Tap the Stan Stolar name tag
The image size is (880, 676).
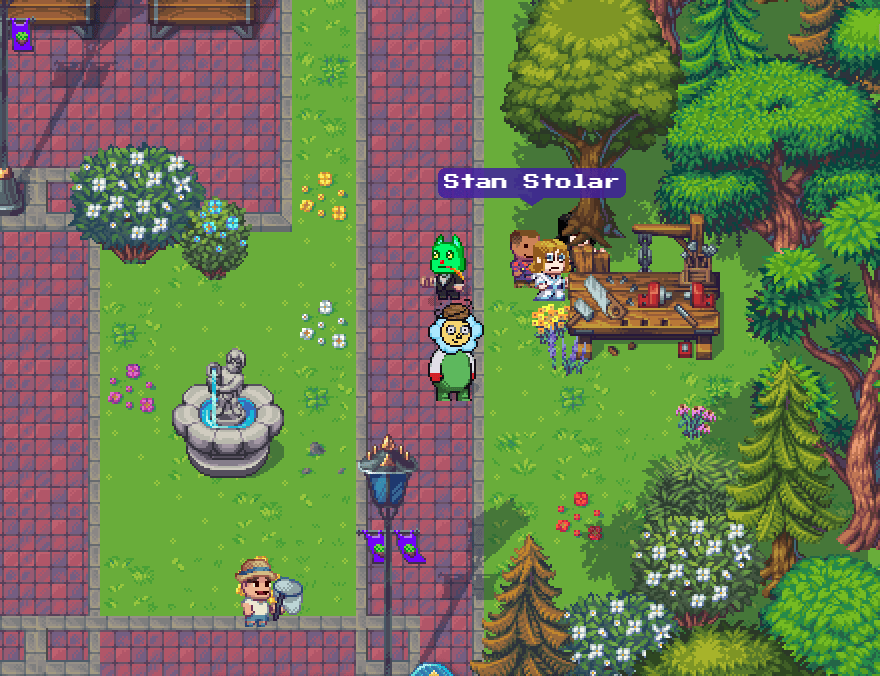coord(531,182)
